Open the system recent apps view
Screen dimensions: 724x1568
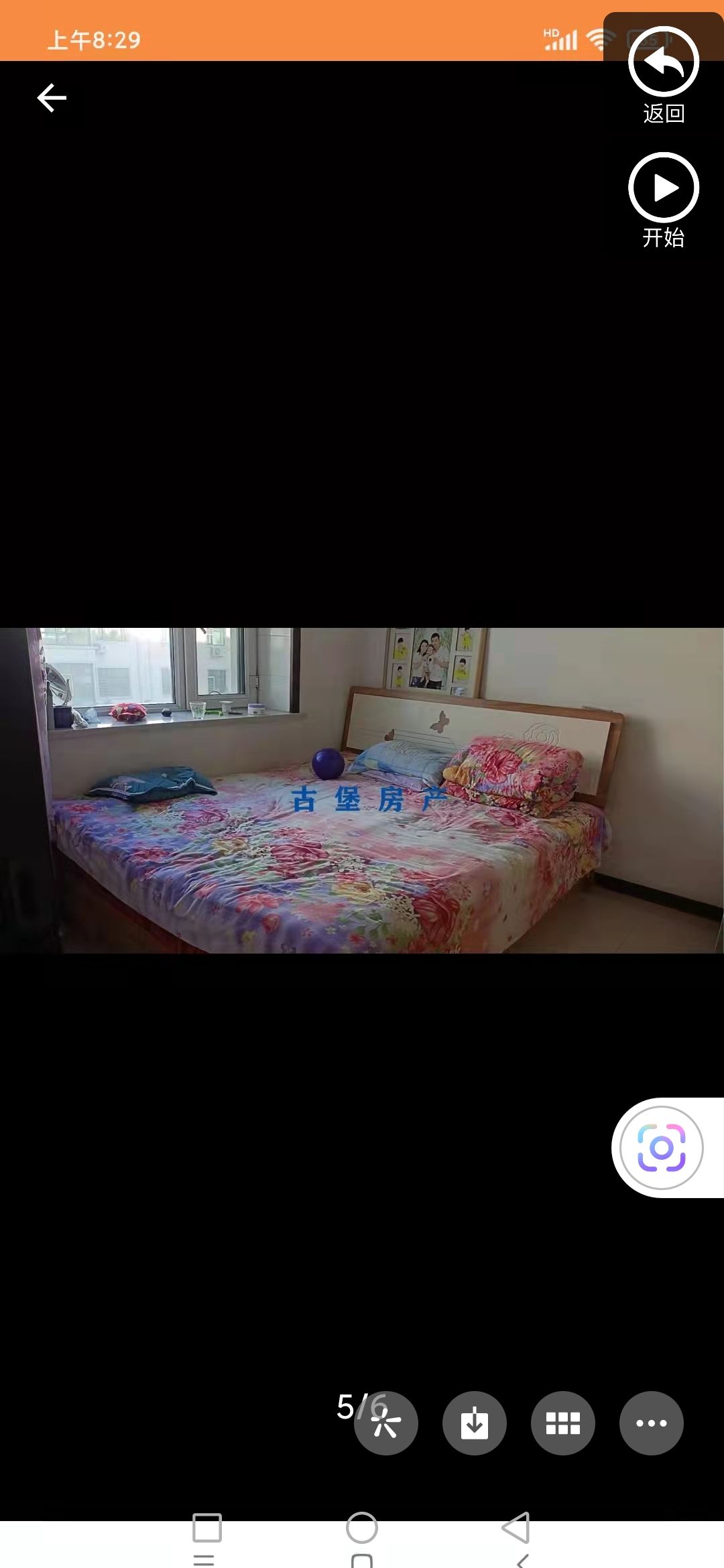point(207,1528)
